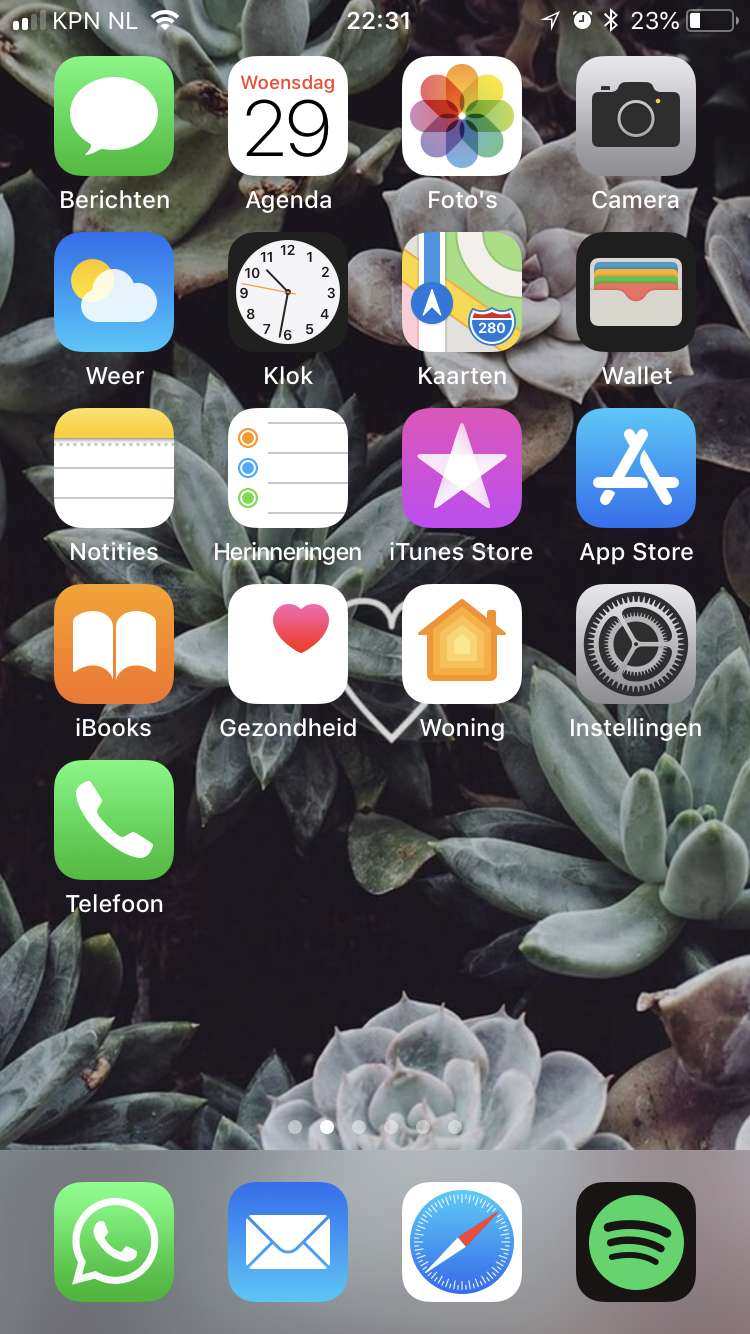Open the Camera app
The width and height of the screenshot is (750, 1334).
[636, 116]
